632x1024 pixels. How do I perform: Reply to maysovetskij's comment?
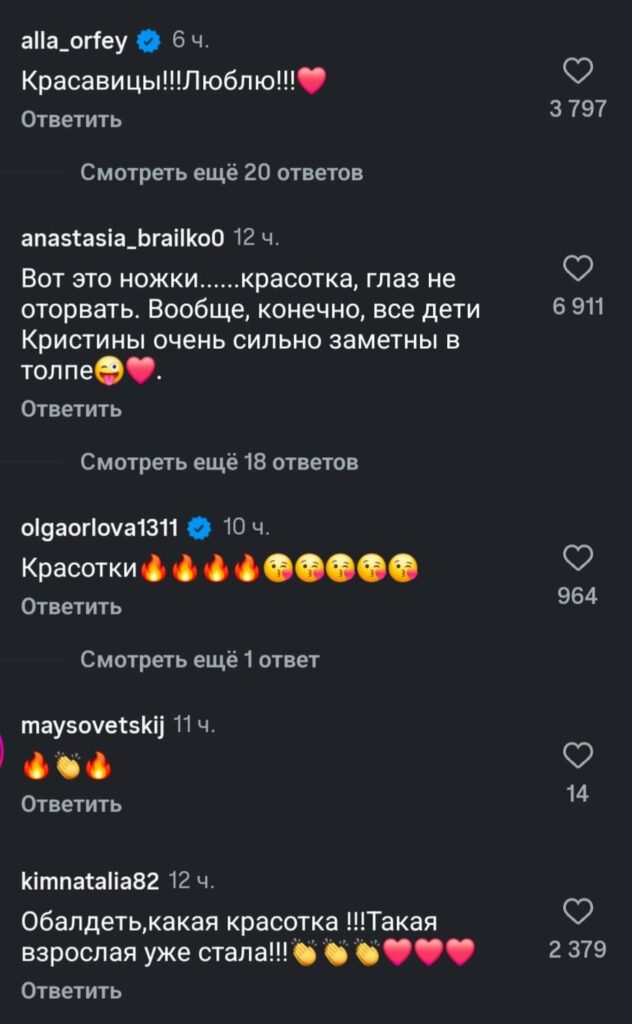pos(71,804)
